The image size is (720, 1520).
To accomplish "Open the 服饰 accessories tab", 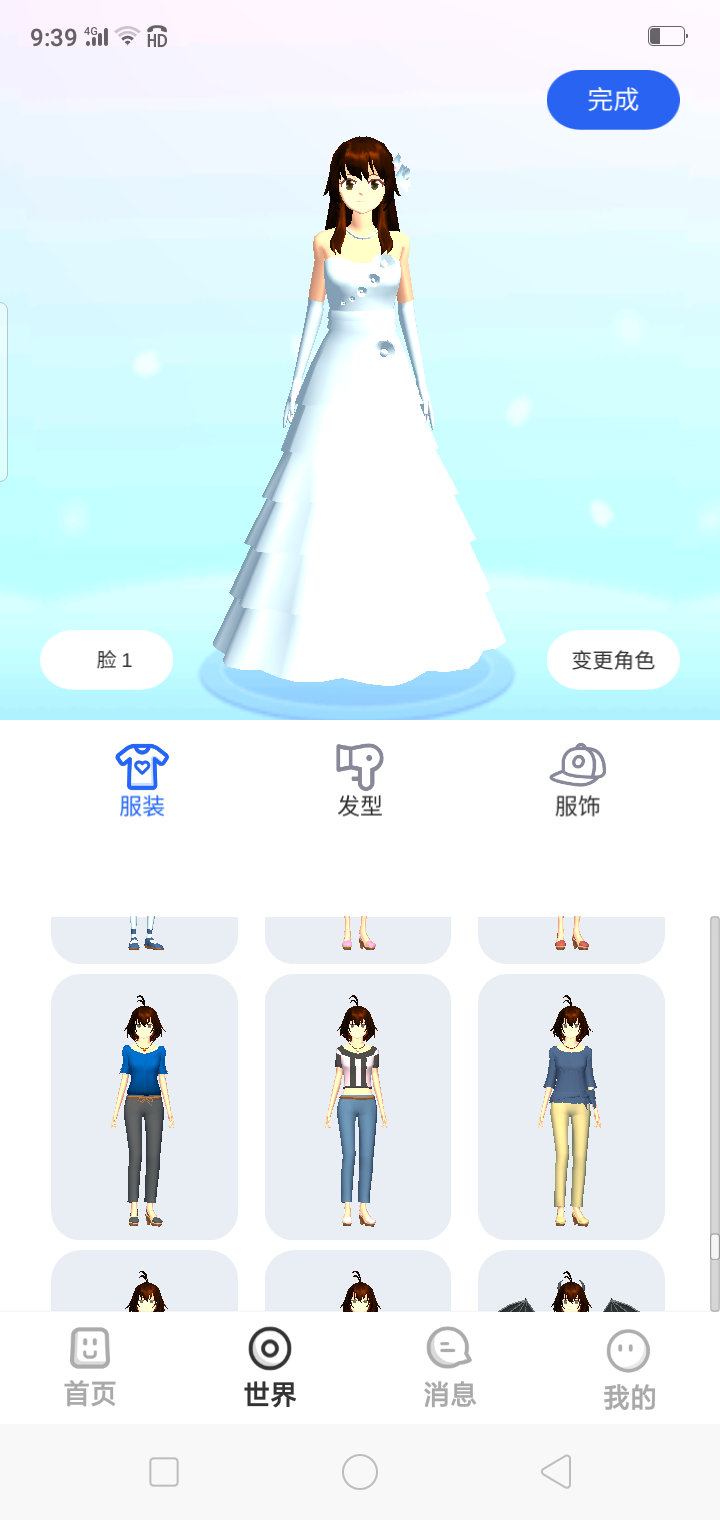I will pyautogui.click(x=578, y=781).
